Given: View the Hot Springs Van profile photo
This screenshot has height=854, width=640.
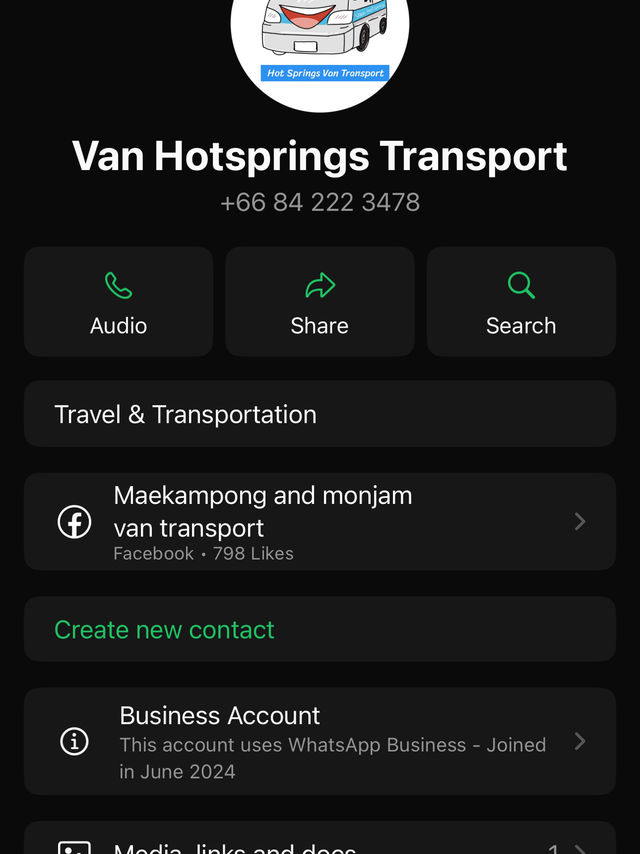Looking at the screenshot, I should pos(320,45).
